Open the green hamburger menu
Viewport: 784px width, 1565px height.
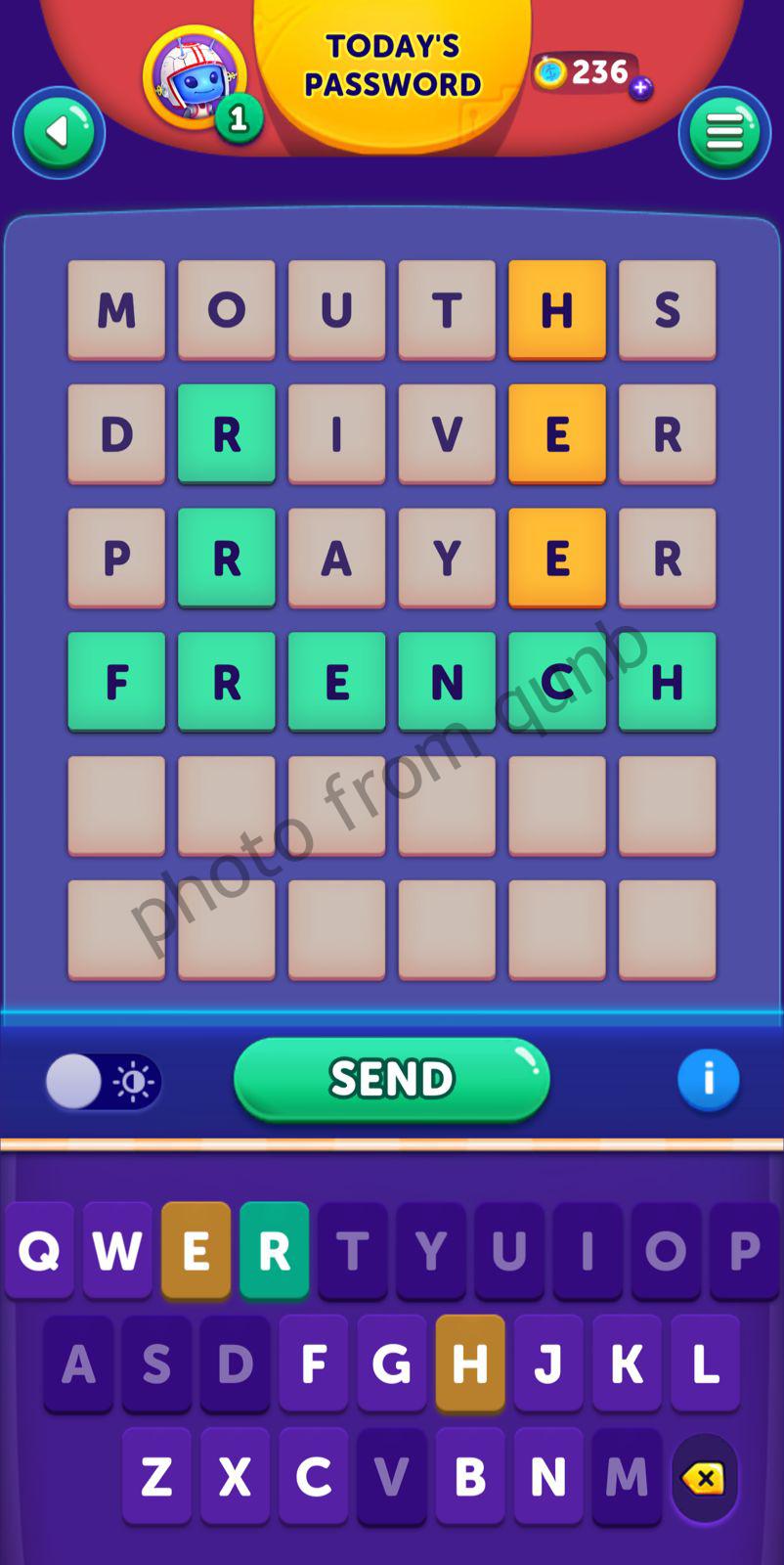click(x=724, y=132)
